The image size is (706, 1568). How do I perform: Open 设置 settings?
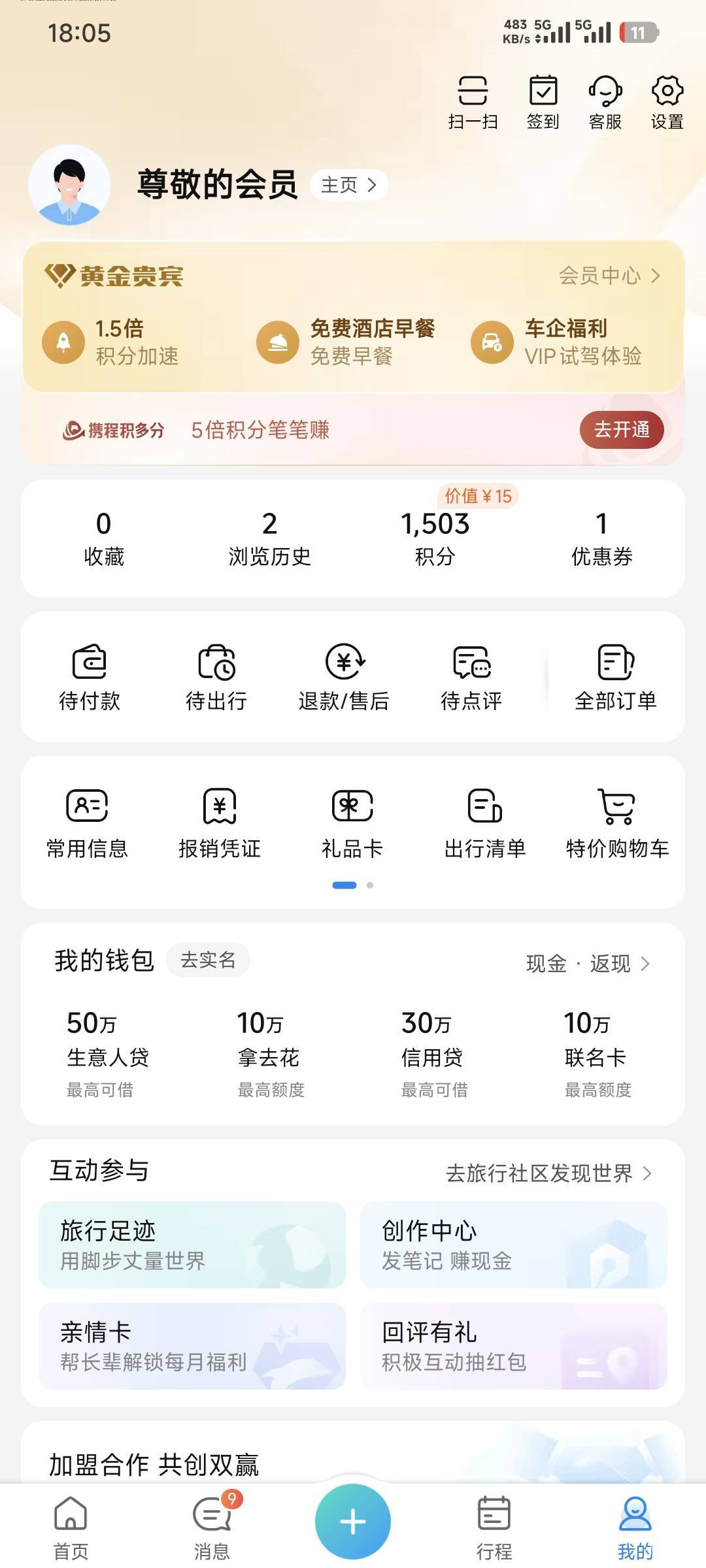click(667, 102)
